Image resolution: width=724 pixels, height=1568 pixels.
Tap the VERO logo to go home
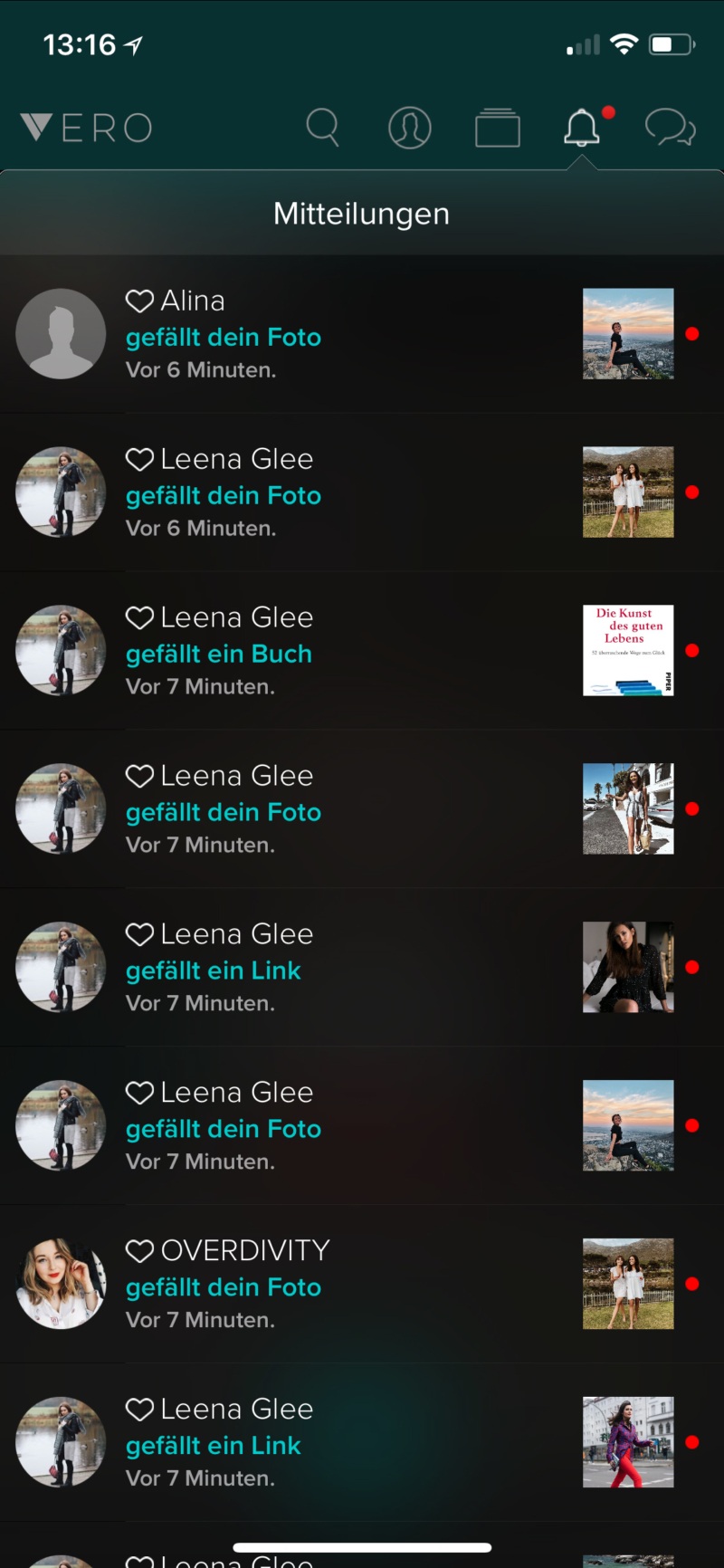[x=87, y=128]
